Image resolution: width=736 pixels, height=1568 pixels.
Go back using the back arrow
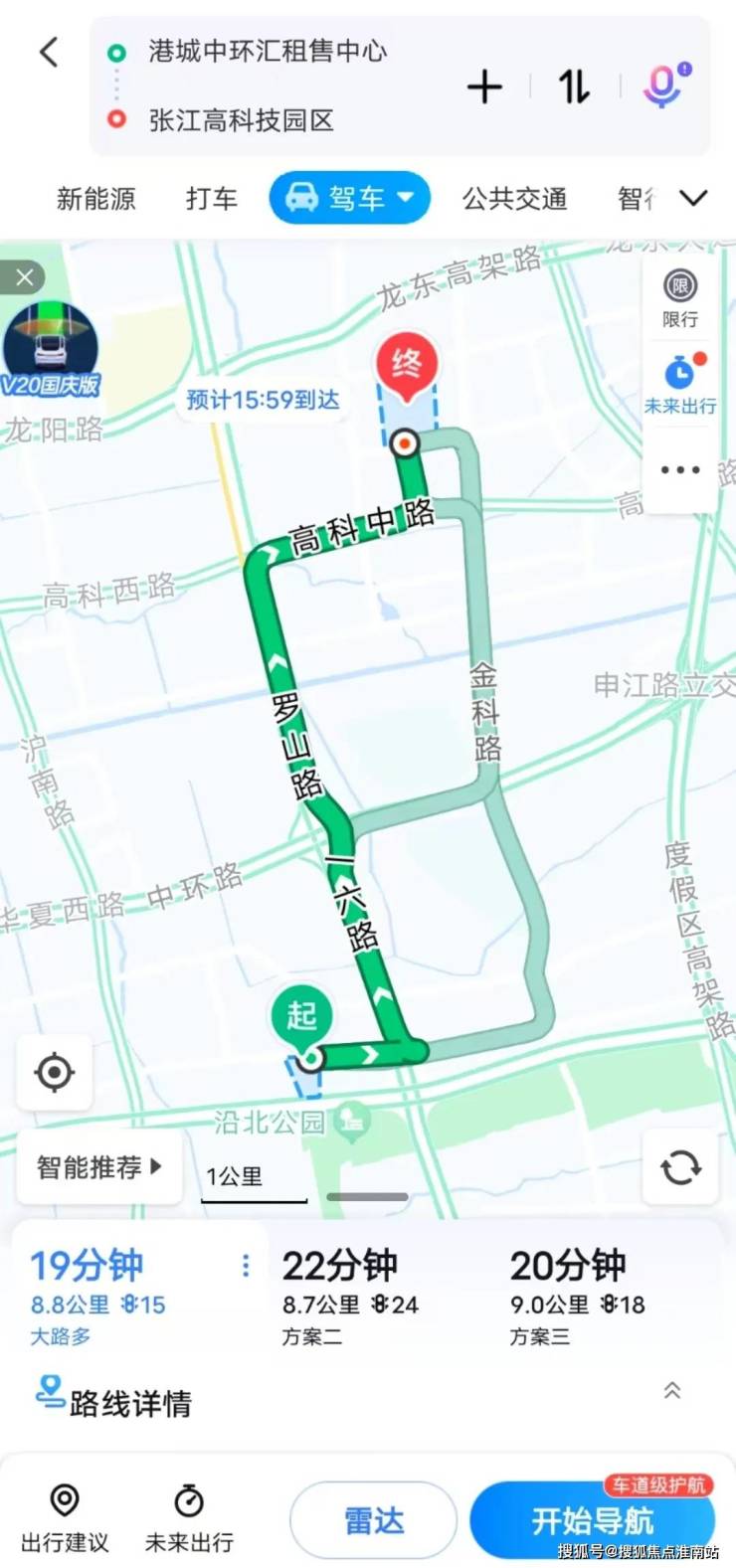(x=49, y=53)
